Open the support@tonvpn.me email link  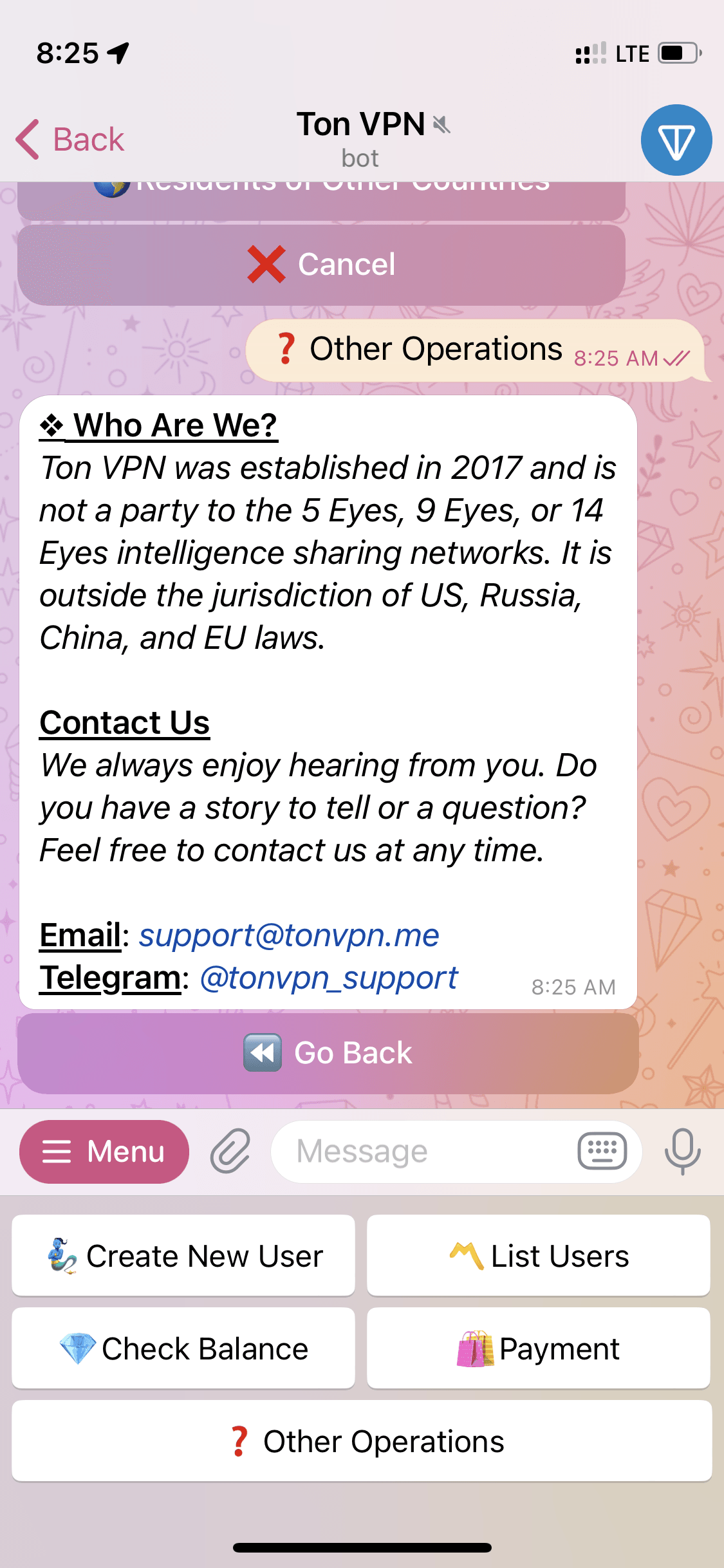[289, 935]
